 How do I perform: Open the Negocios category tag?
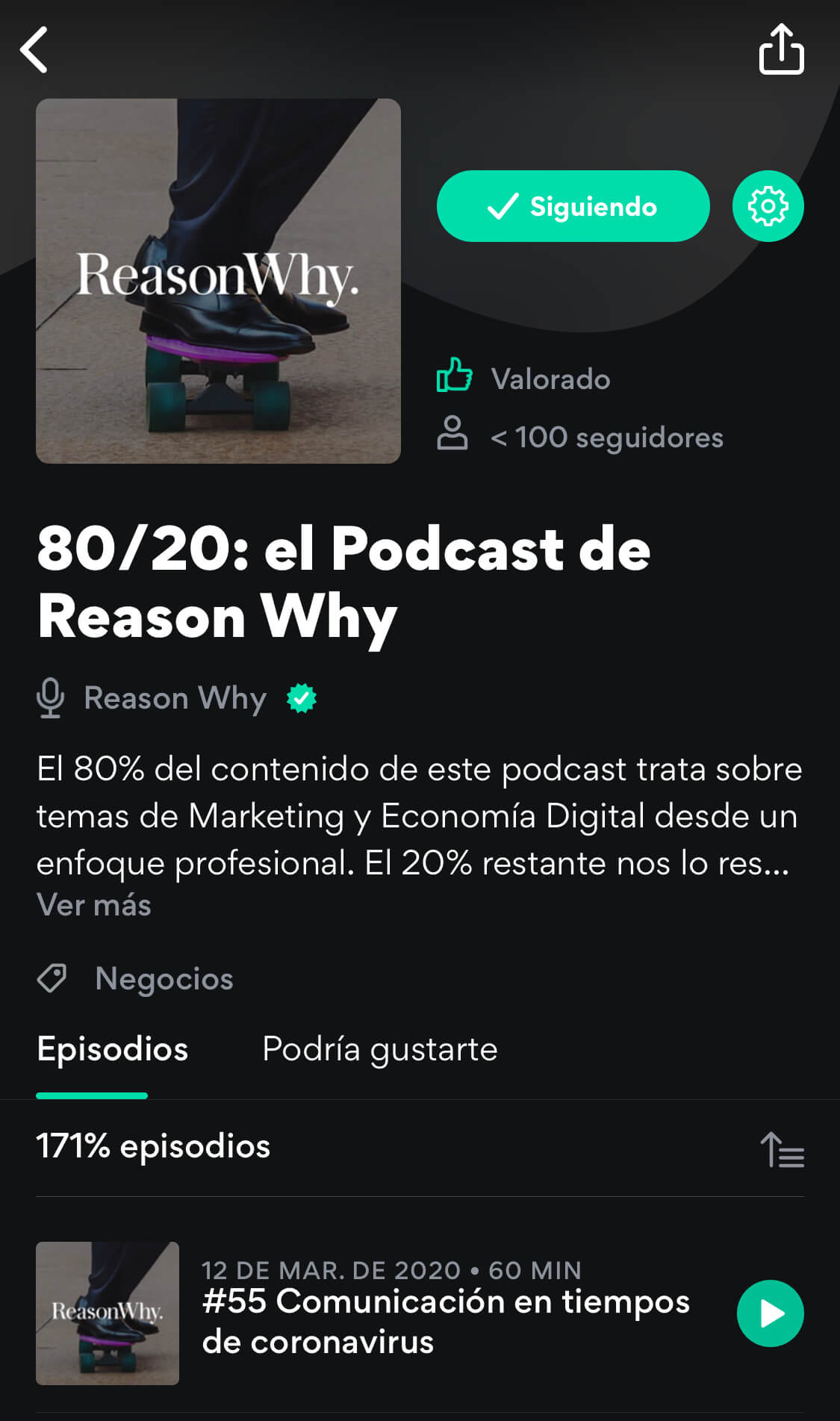[x=164, y=978]
